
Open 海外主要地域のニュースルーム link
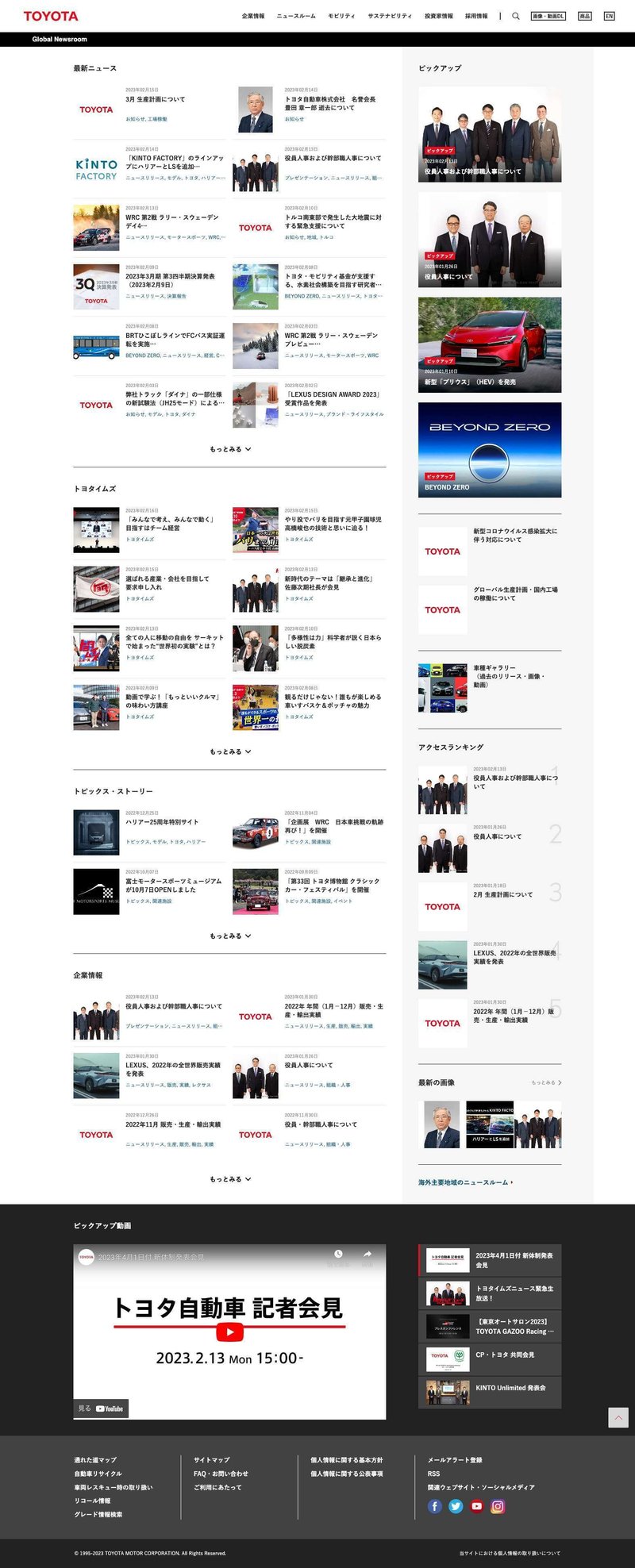click(x=465, y=1182)
